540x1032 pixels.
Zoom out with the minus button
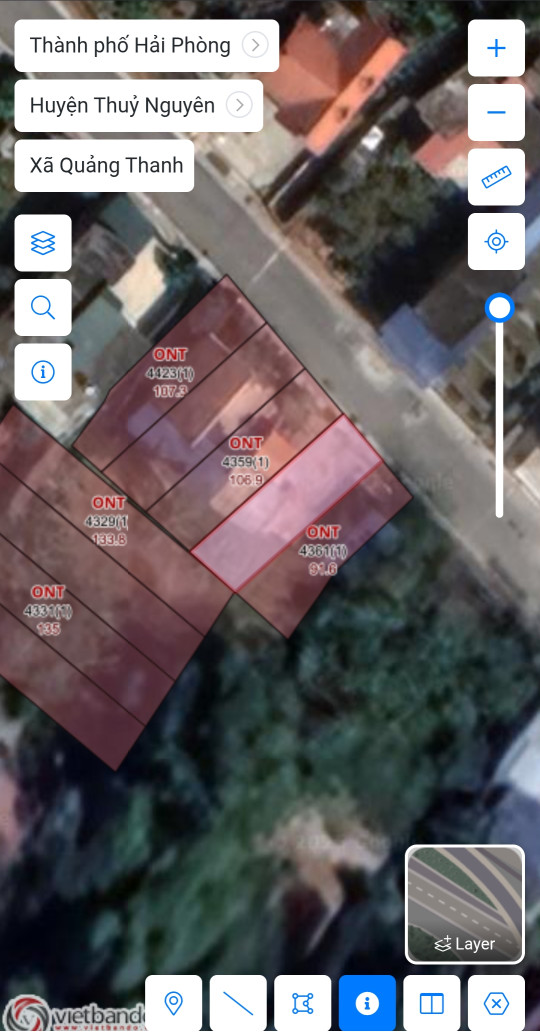496,113
